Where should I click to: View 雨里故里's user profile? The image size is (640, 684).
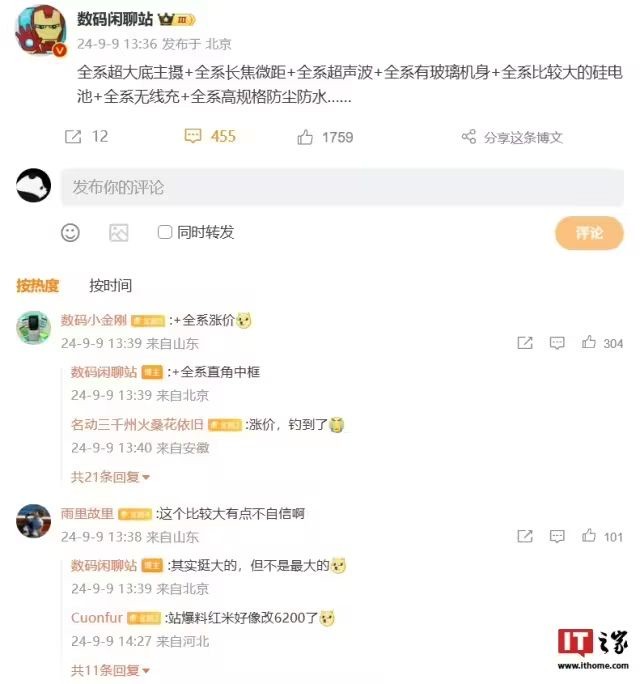pyautogui.click(x=87, y=513)
